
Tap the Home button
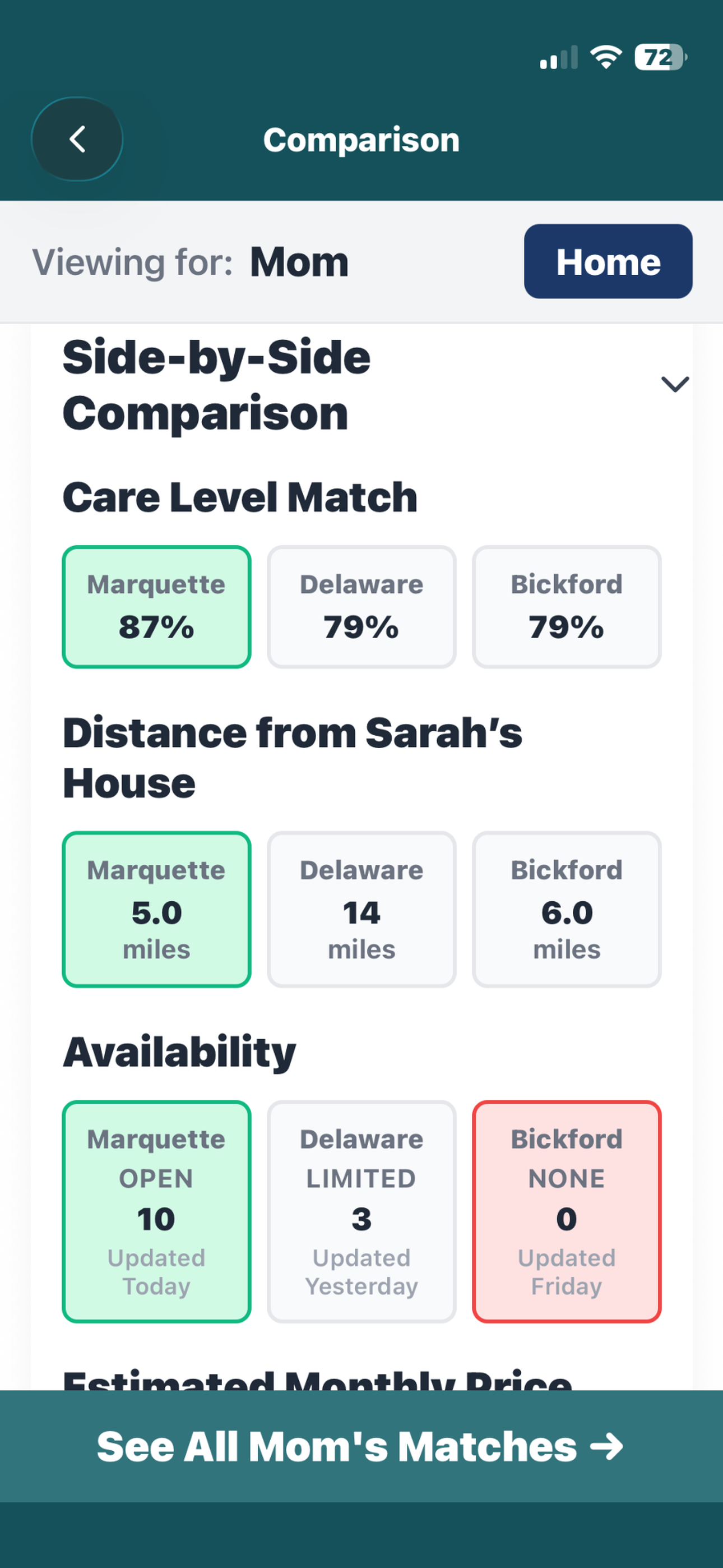[607, 262]
